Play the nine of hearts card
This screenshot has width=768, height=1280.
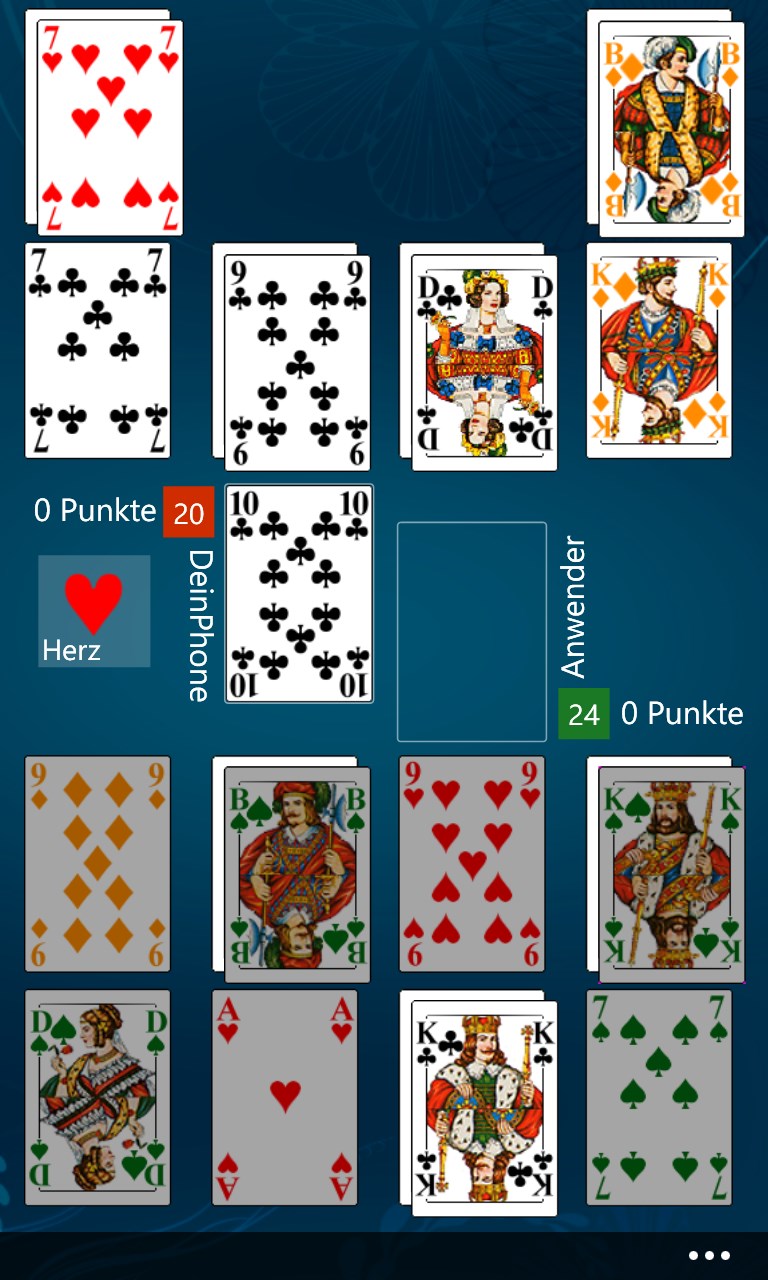pyautogui.click(x=472, y=864)
